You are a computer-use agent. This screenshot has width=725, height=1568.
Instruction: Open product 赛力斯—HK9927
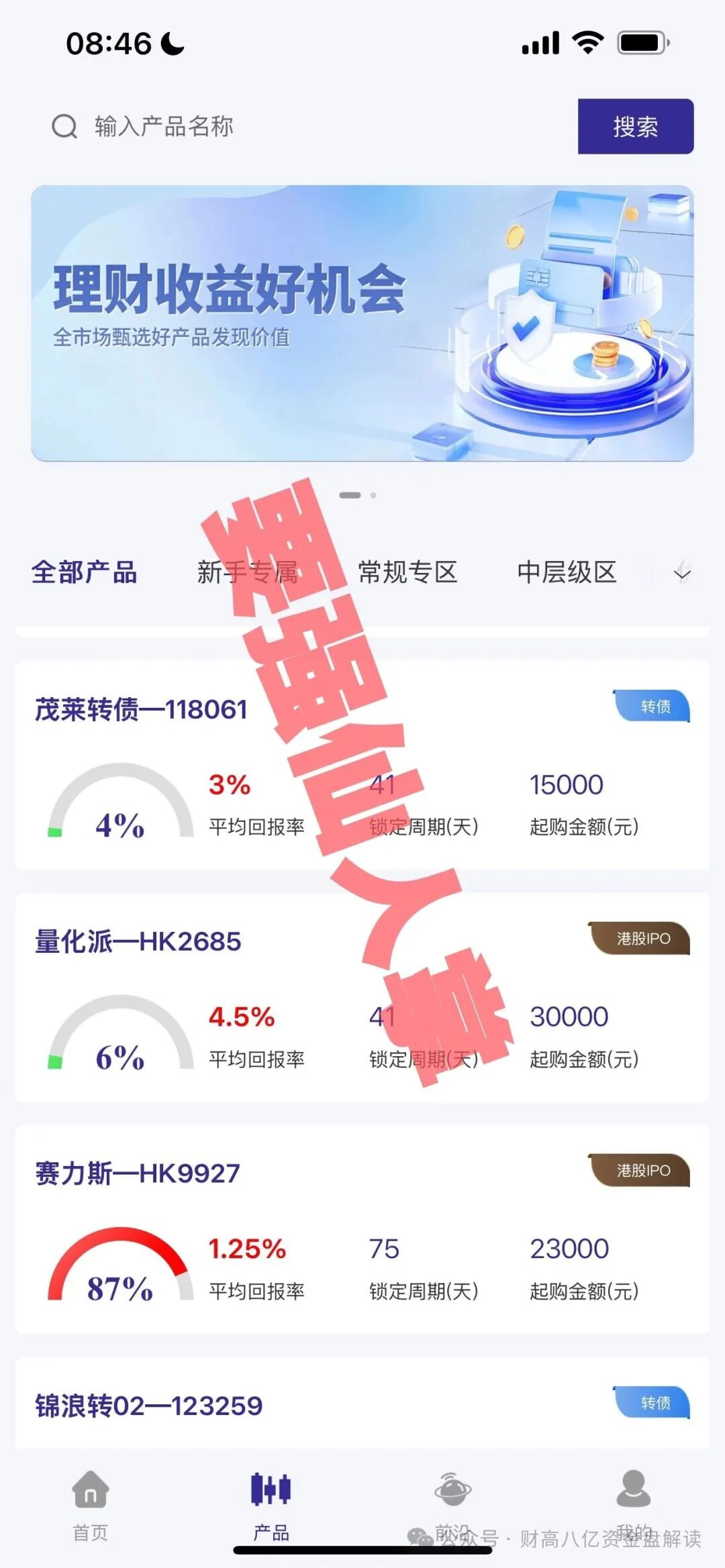point(138,1173)
